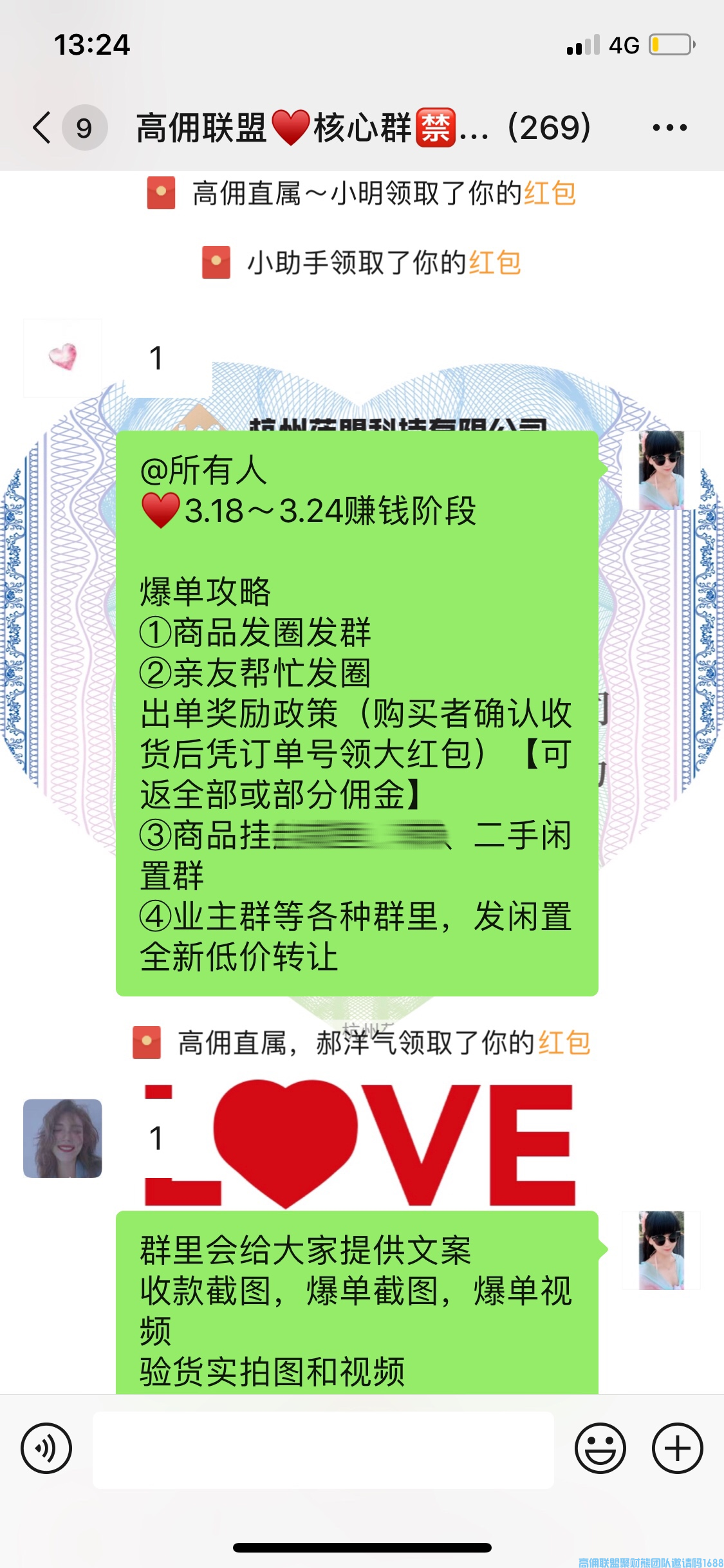View profile of the smiling woman avatar

click(62, 1138)
